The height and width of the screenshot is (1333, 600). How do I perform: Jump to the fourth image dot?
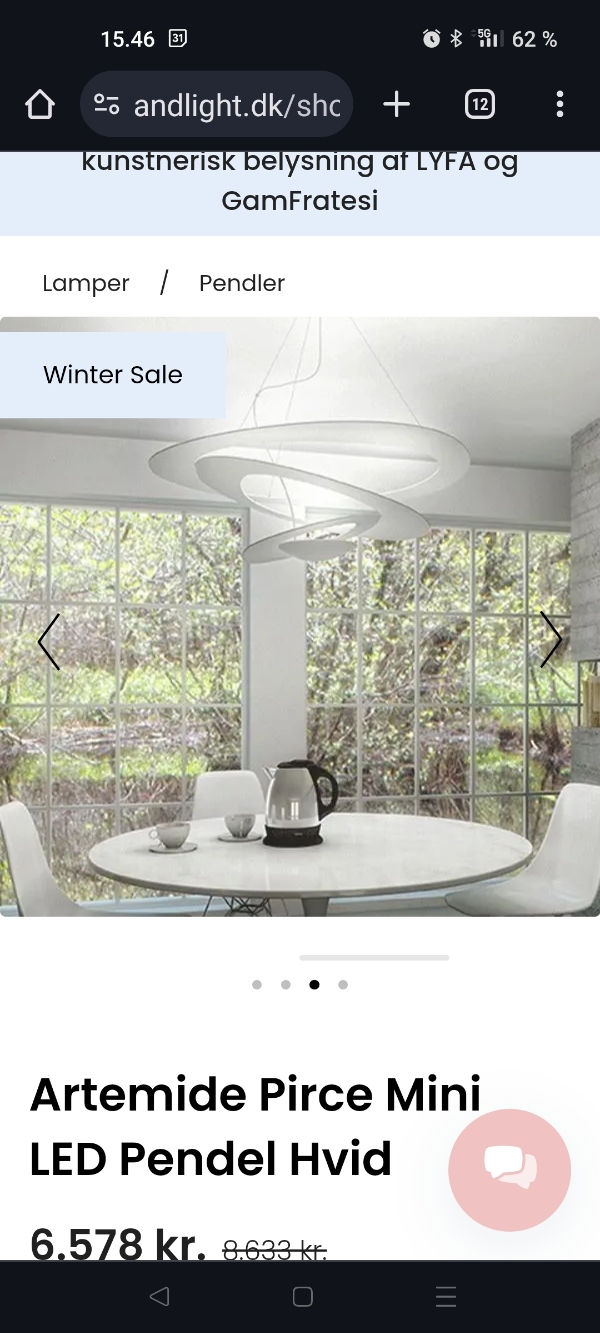click(343, 985)
